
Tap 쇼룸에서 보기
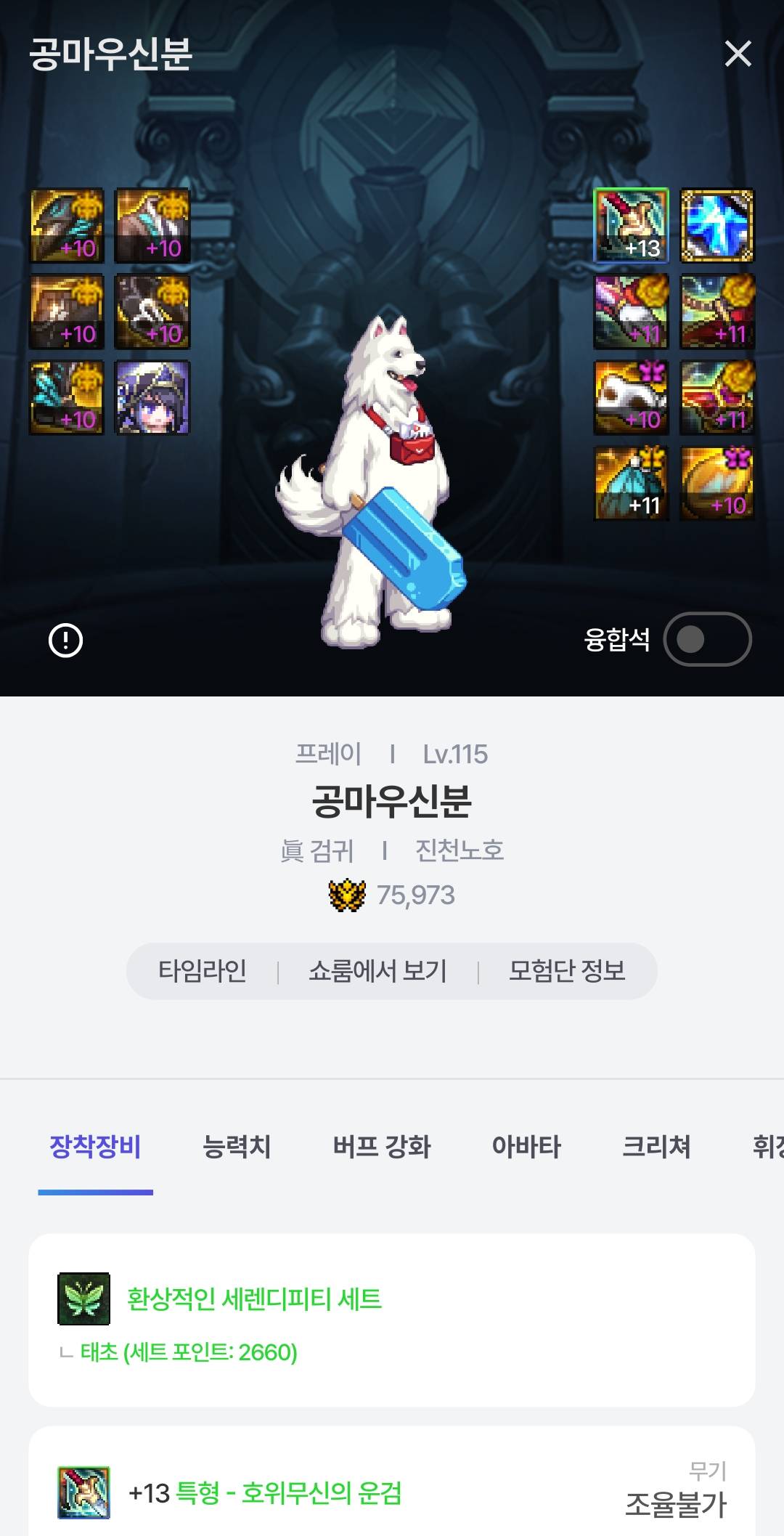pos(377,971)
